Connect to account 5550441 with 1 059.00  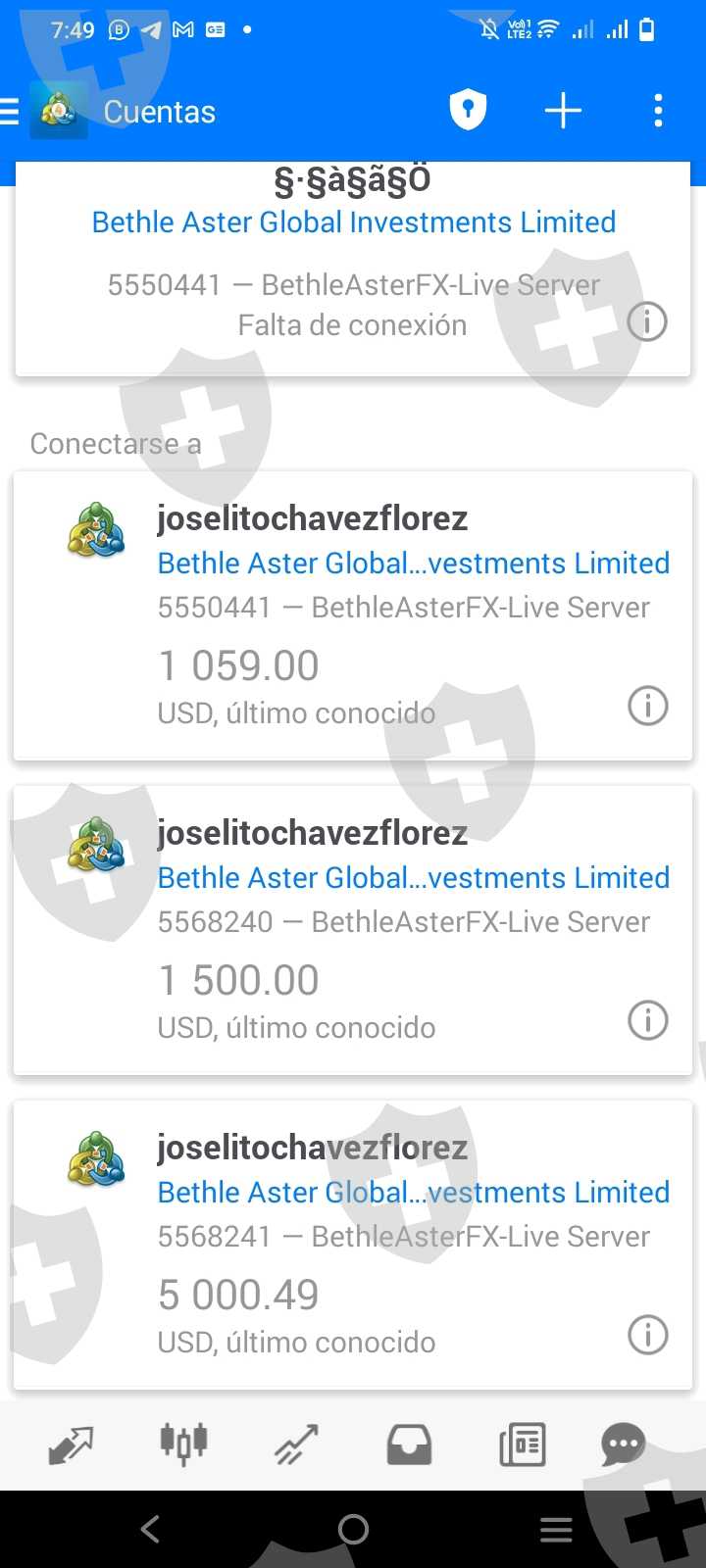click(353, 615)
